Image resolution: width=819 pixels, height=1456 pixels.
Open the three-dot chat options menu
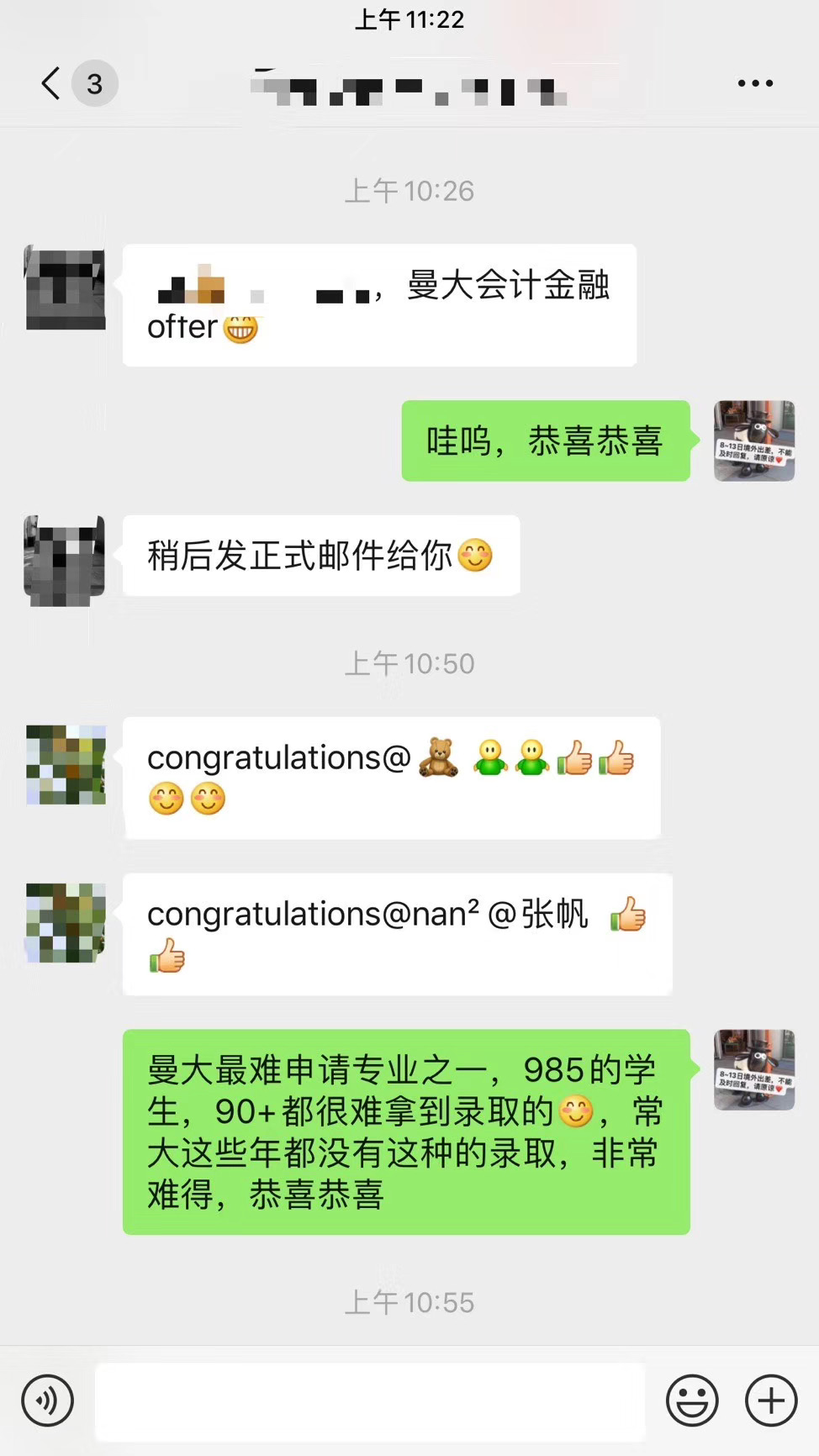(x=754, y=83)
